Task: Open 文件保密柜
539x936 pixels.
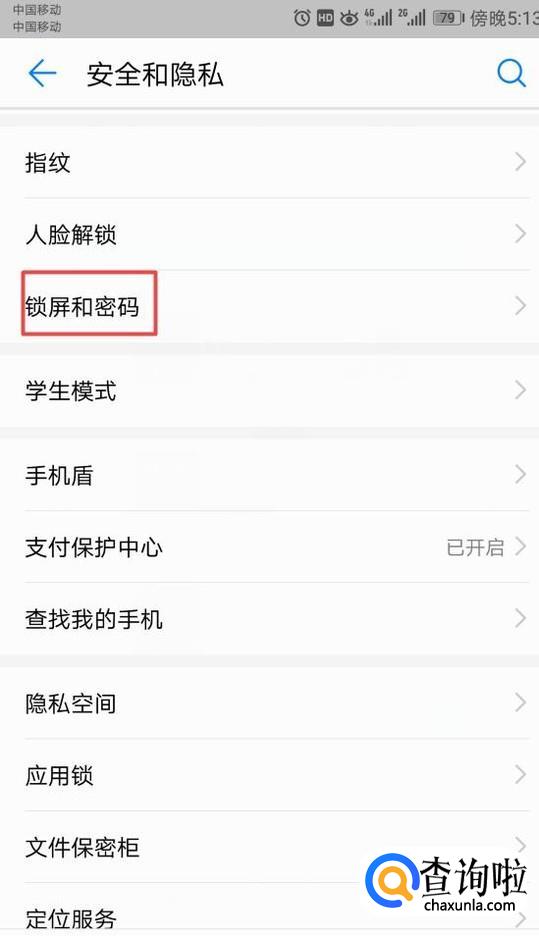Action: click(269, 847)
